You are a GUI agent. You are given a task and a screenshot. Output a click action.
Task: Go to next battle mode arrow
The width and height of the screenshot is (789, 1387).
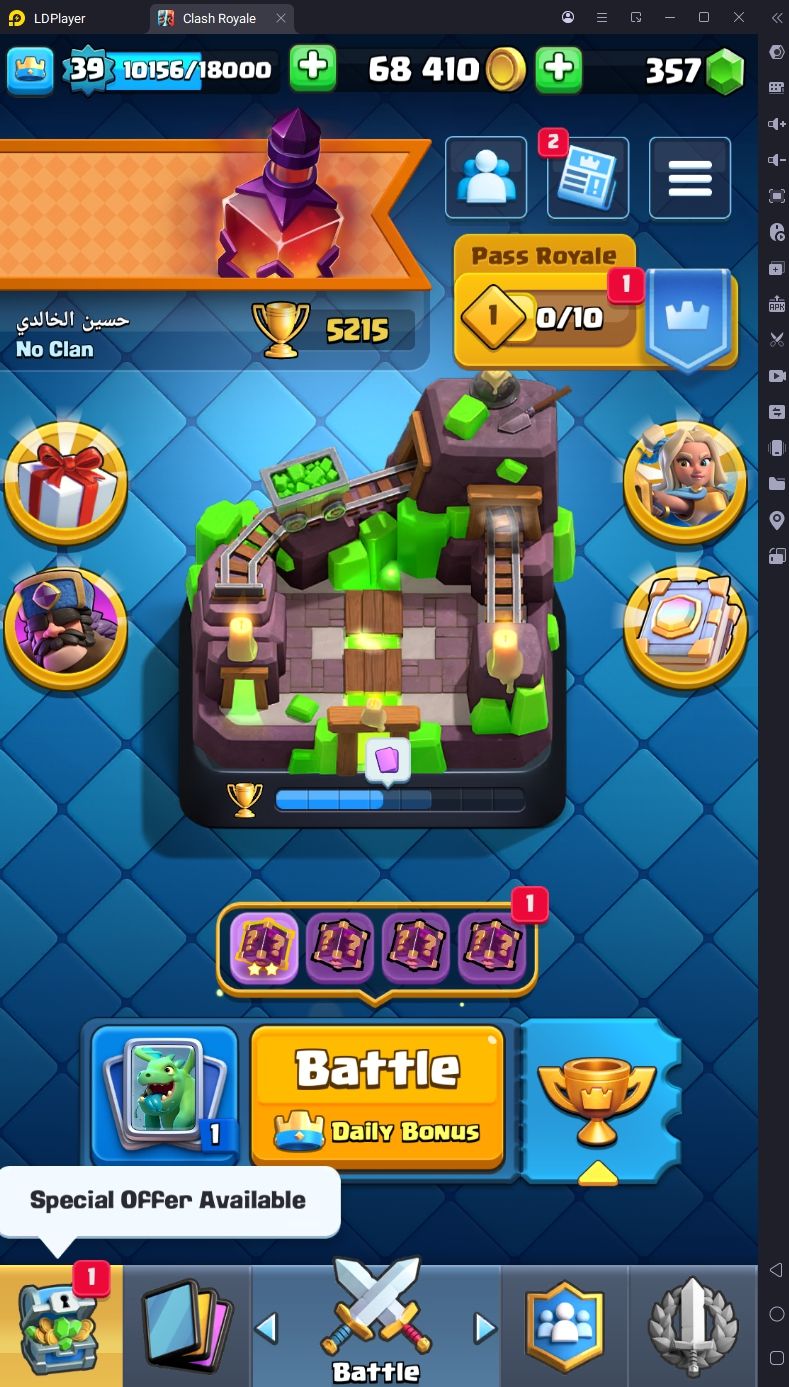485,1328
